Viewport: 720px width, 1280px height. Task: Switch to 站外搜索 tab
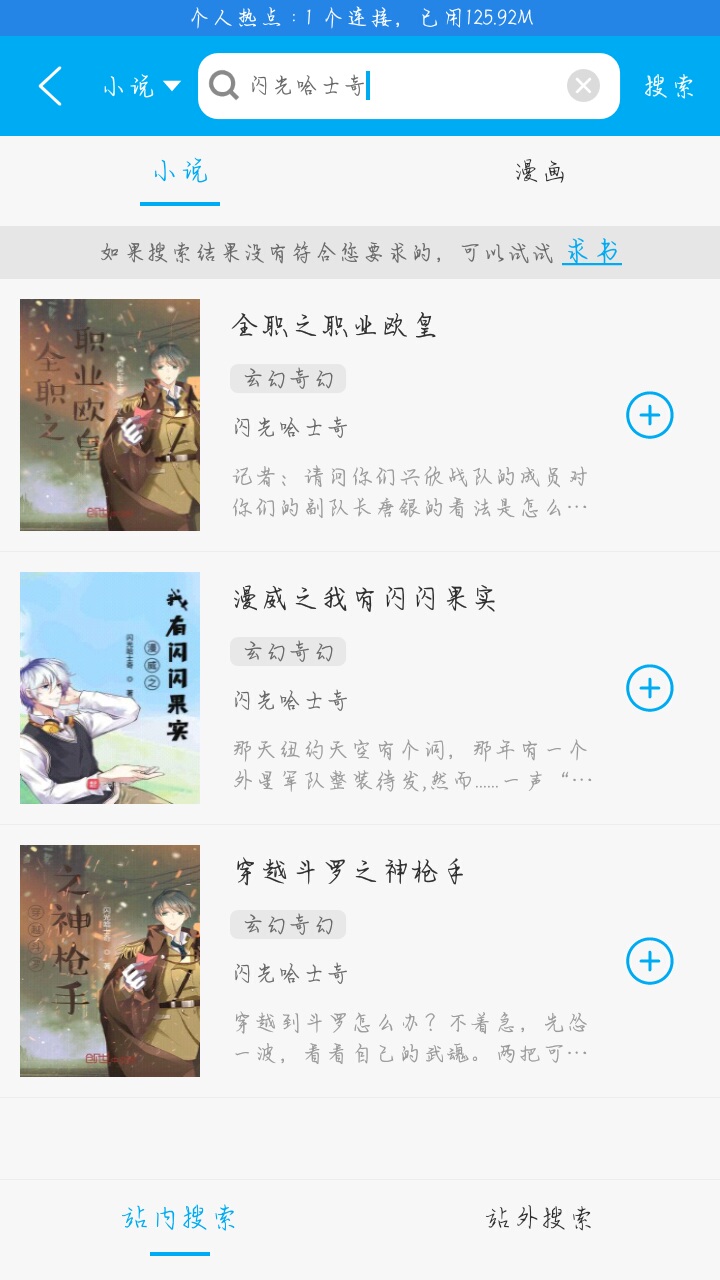tap(539, 1218)
